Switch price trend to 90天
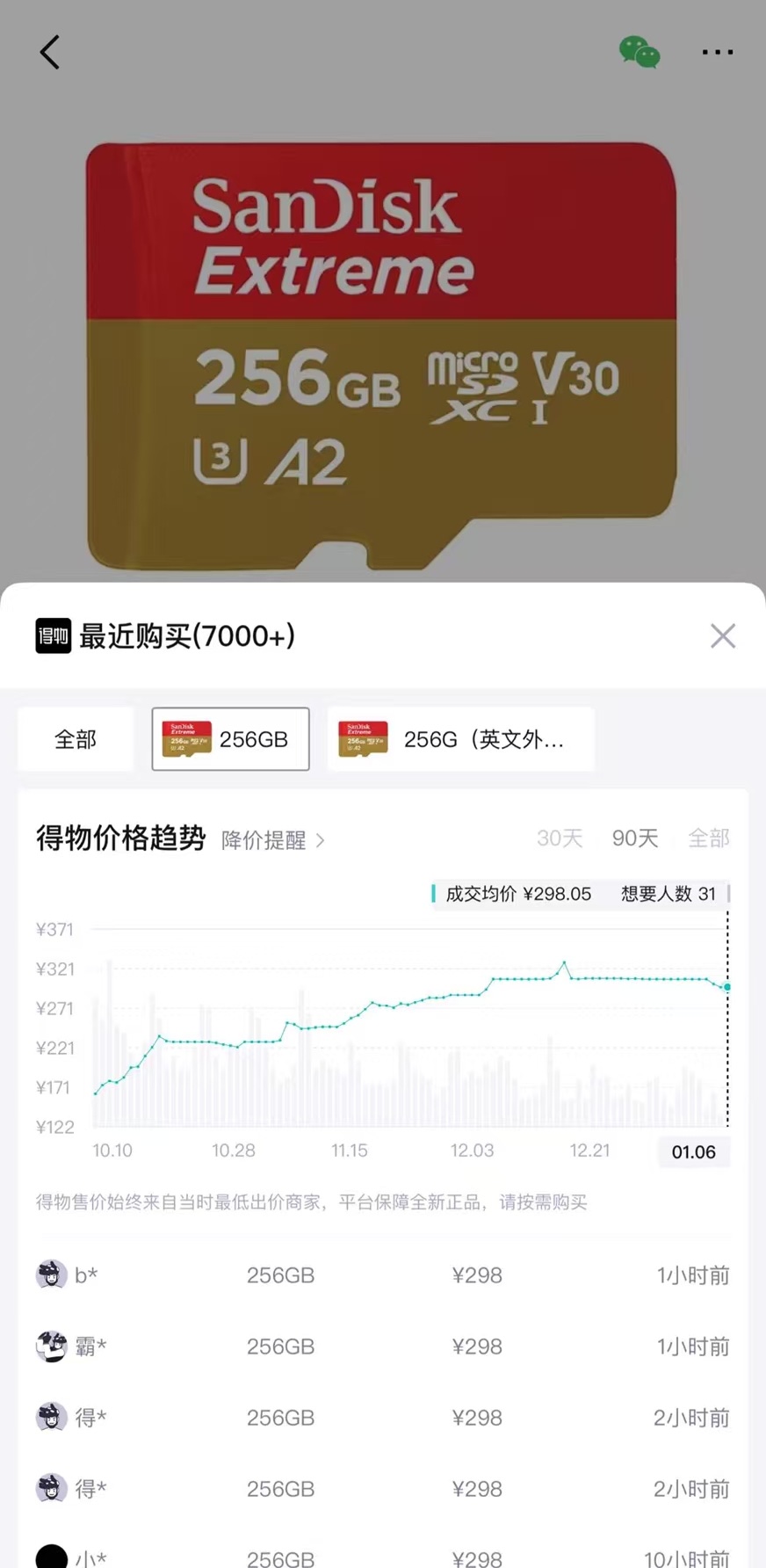This screenshot has width=766, height=1568. [634, 838]
